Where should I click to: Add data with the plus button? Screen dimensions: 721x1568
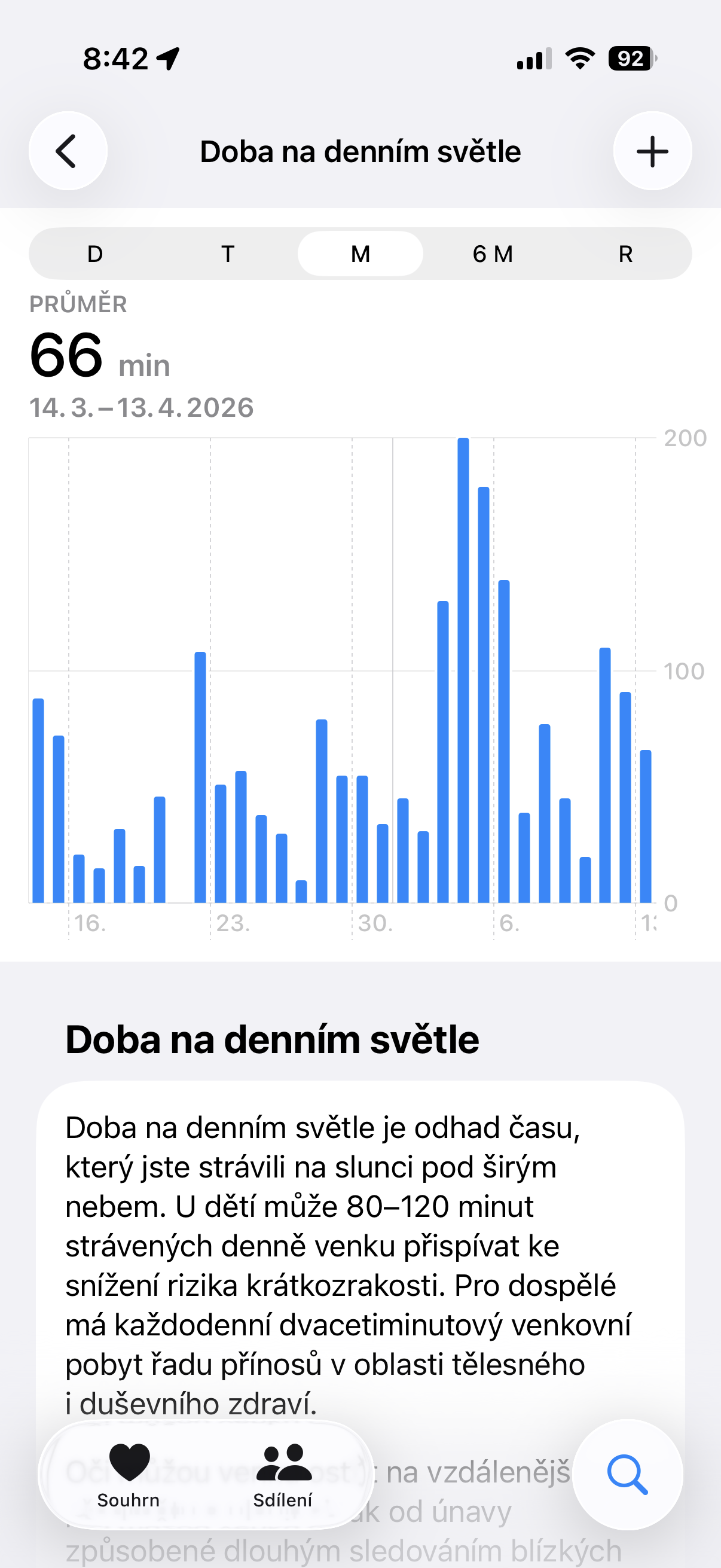[652, 151]
